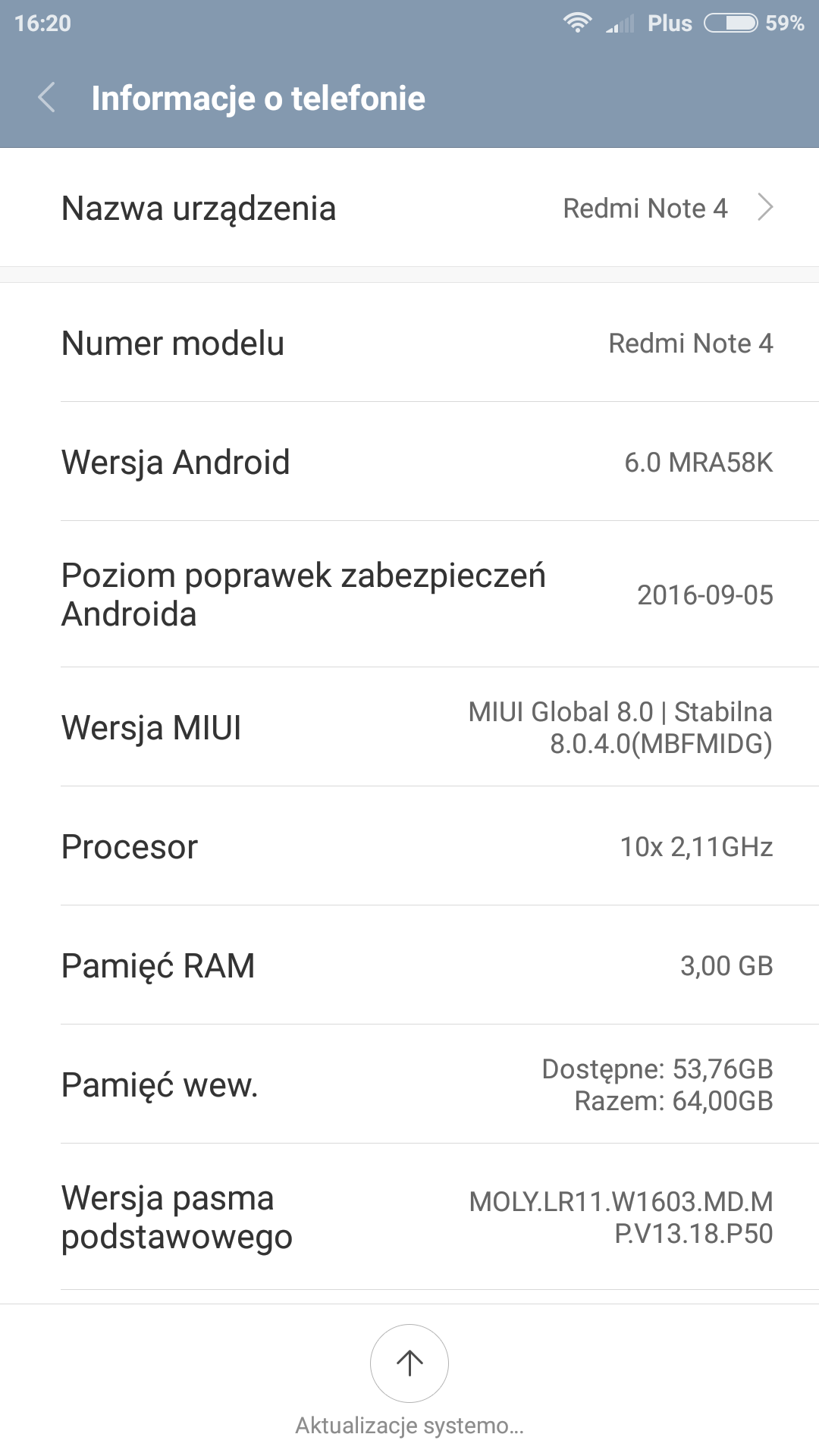Tap the Pamięć RAM row

click(409, 965)
